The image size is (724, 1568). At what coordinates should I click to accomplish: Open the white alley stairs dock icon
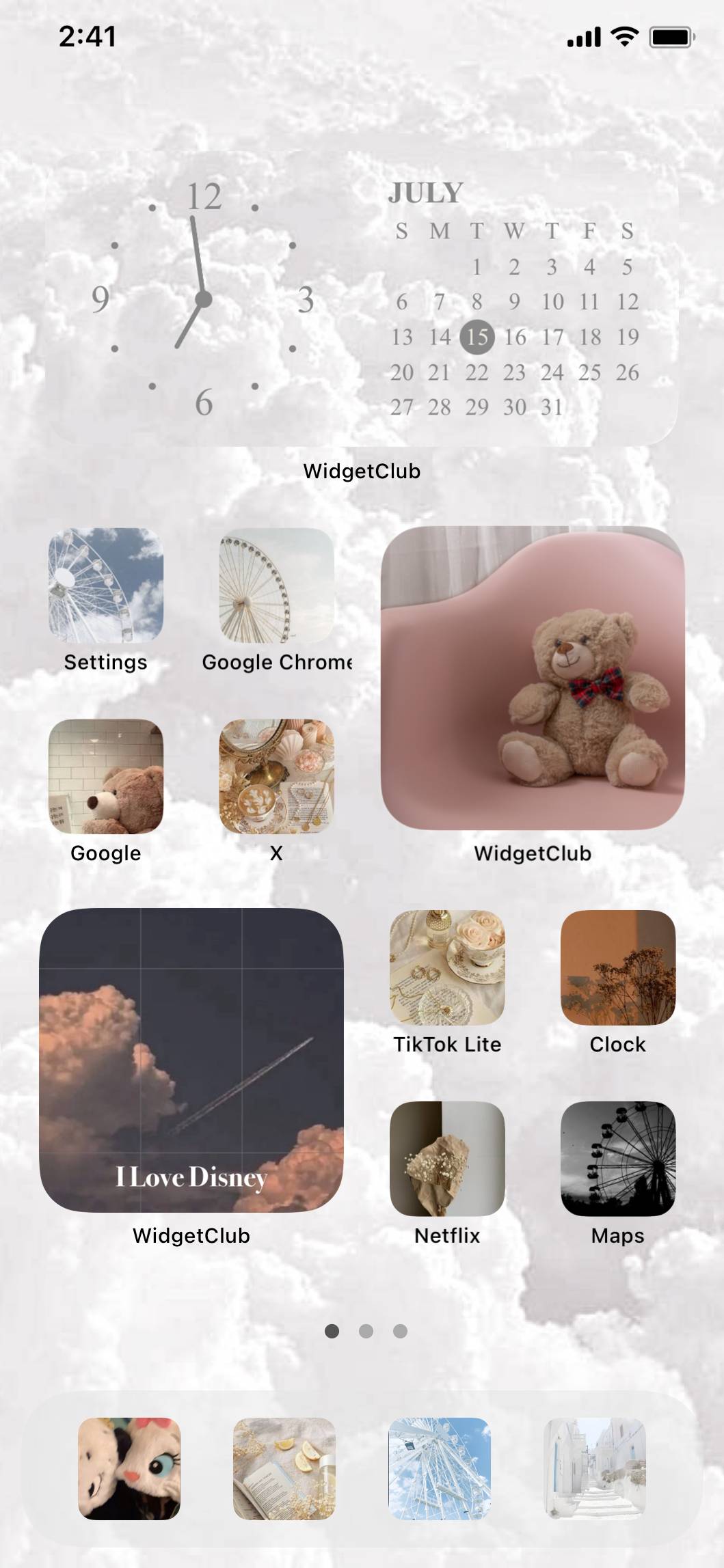point(595,1468)
